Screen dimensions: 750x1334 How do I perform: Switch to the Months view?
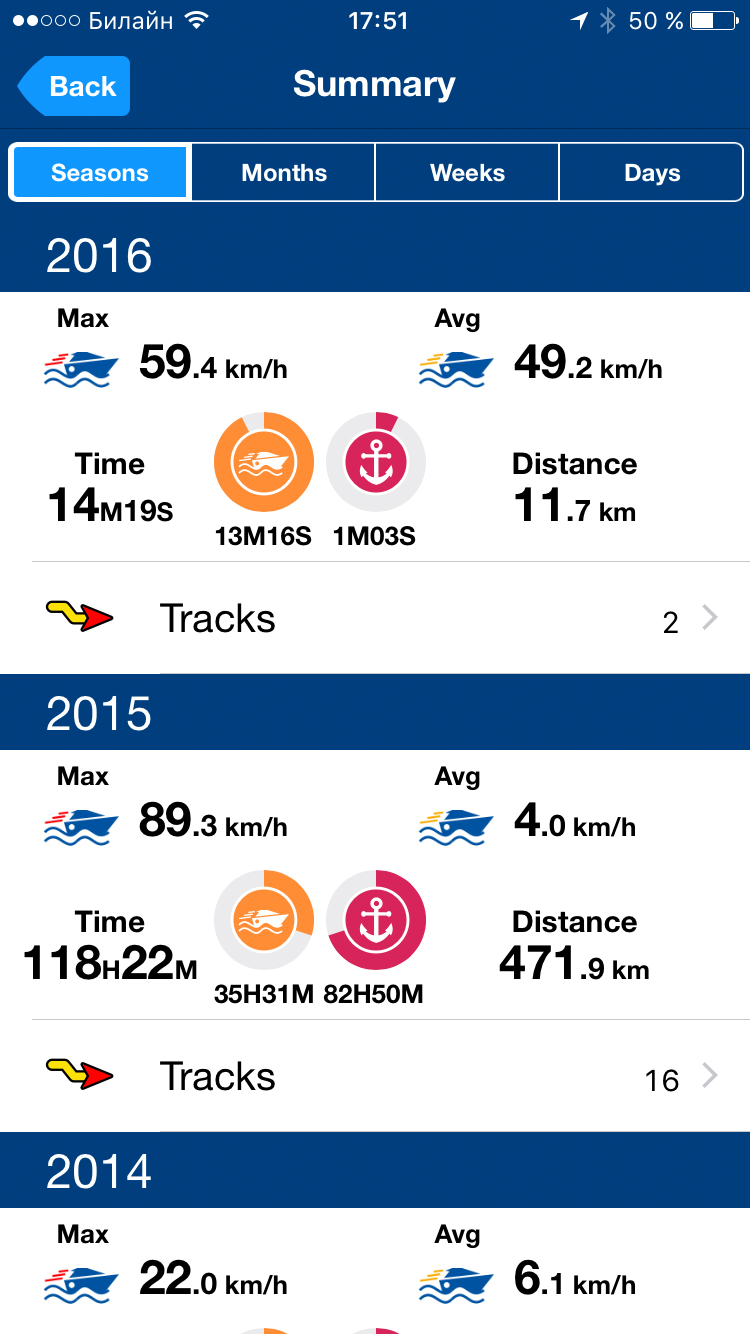point(284,173)
